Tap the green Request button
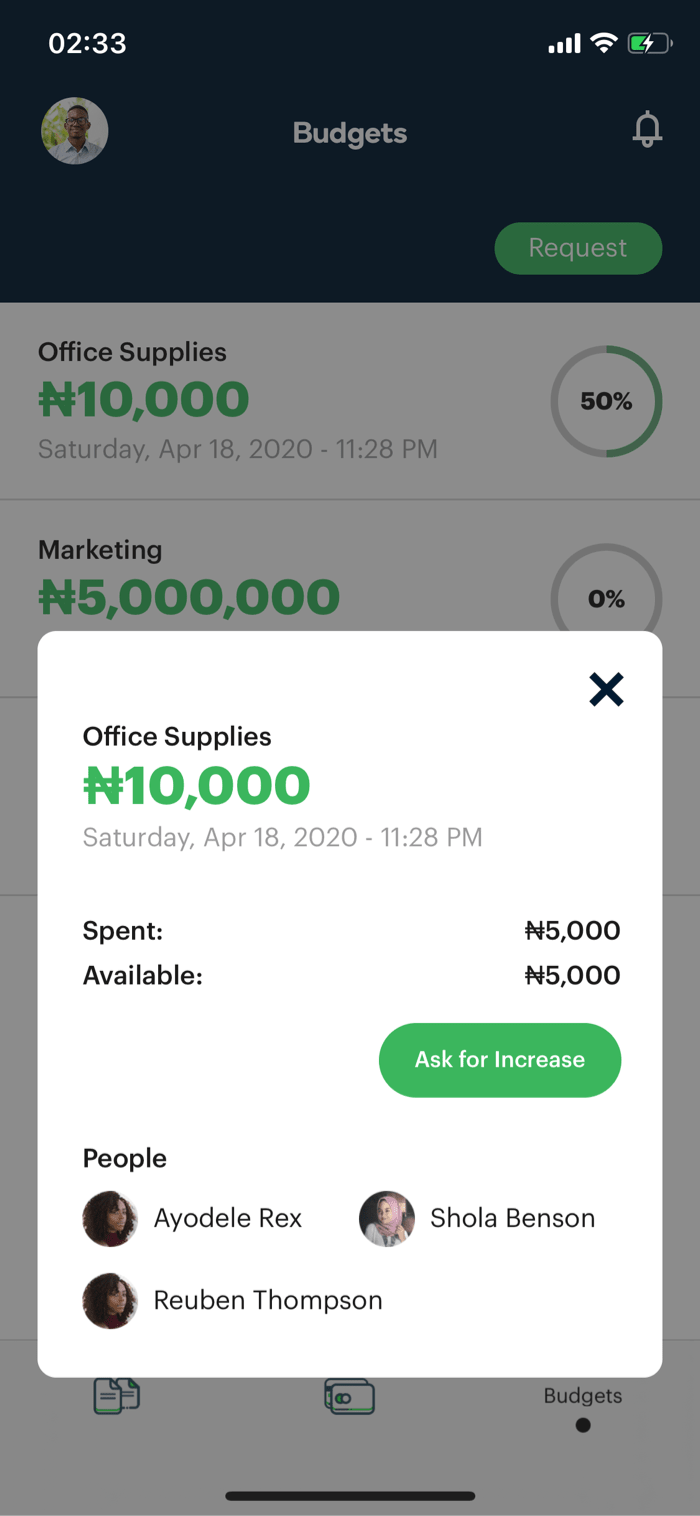Viewport: 700px width, 1516px height. pyautogui.click(x=578, y=248)
